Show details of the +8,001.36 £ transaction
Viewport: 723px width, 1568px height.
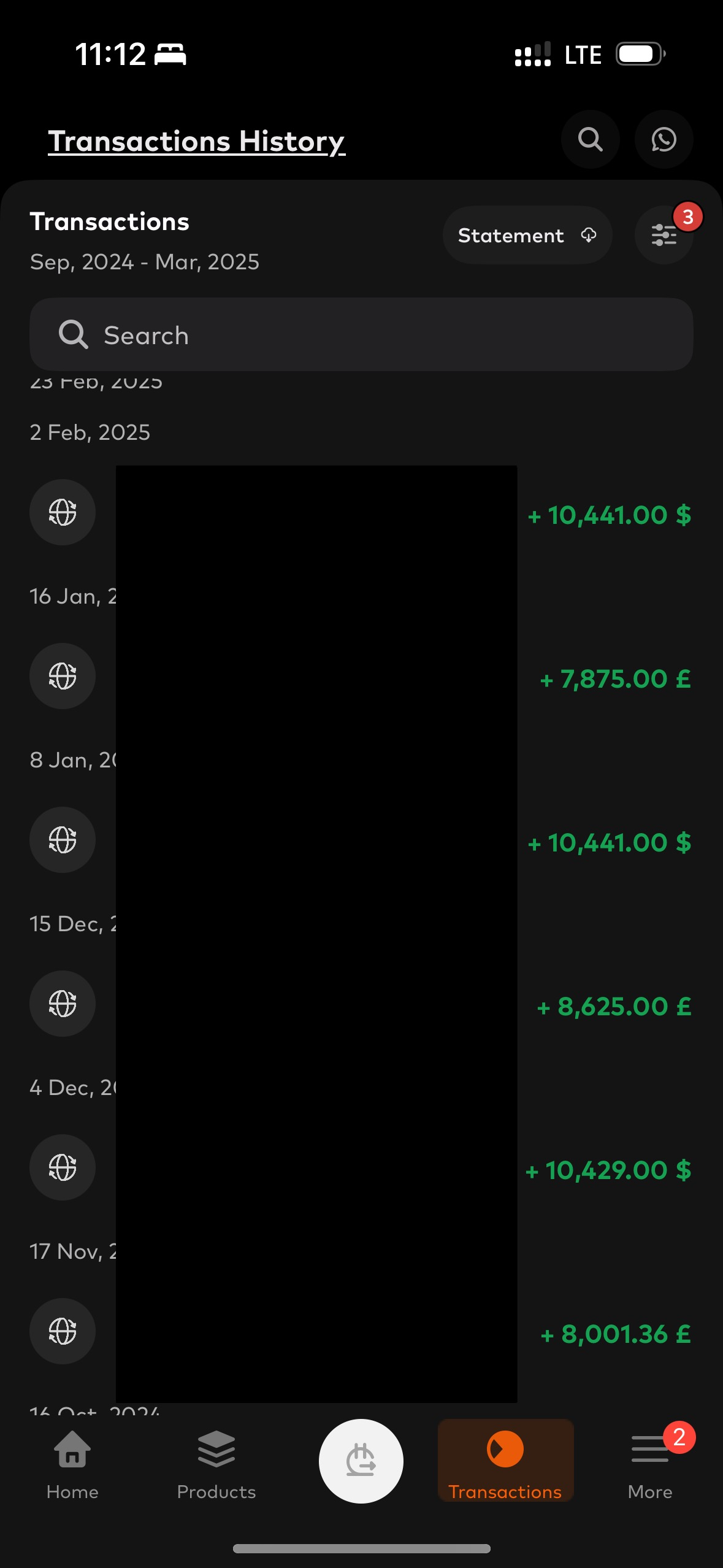[615, 1334]
